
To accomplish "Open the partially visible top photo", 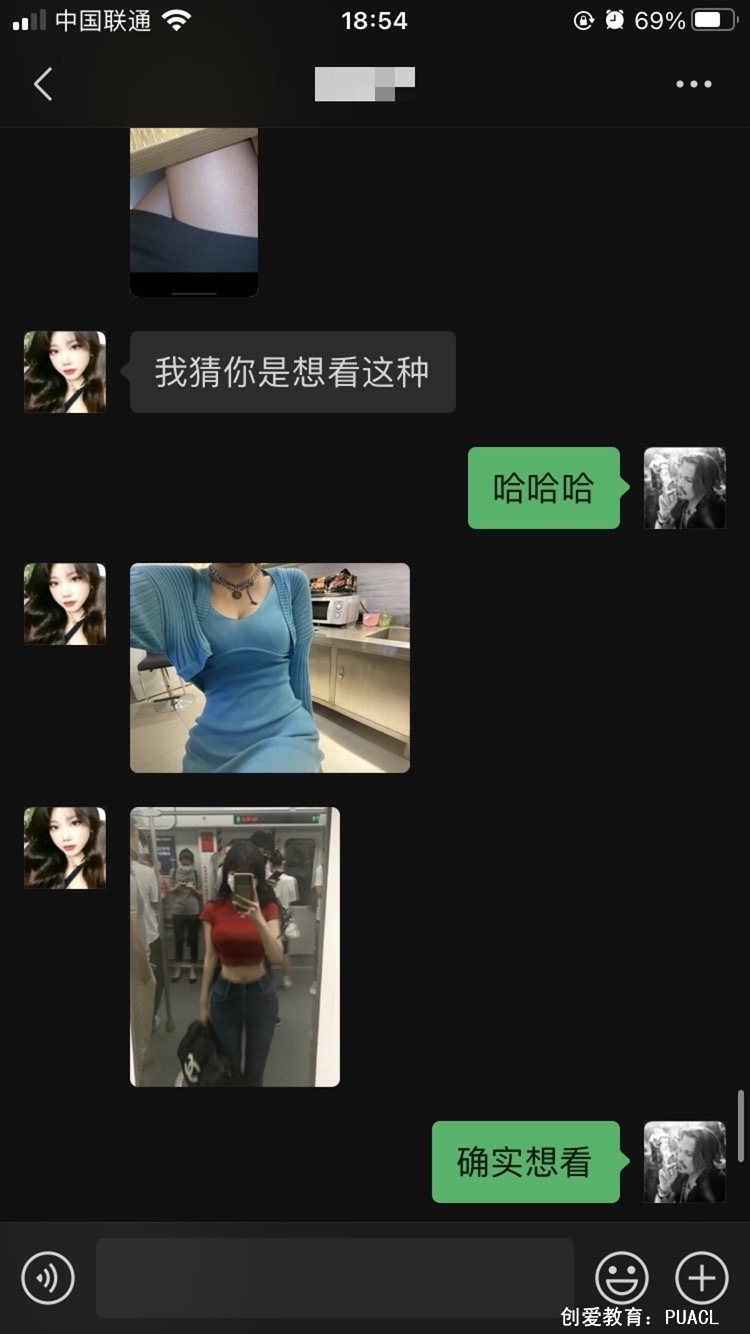I will (194, 212).
